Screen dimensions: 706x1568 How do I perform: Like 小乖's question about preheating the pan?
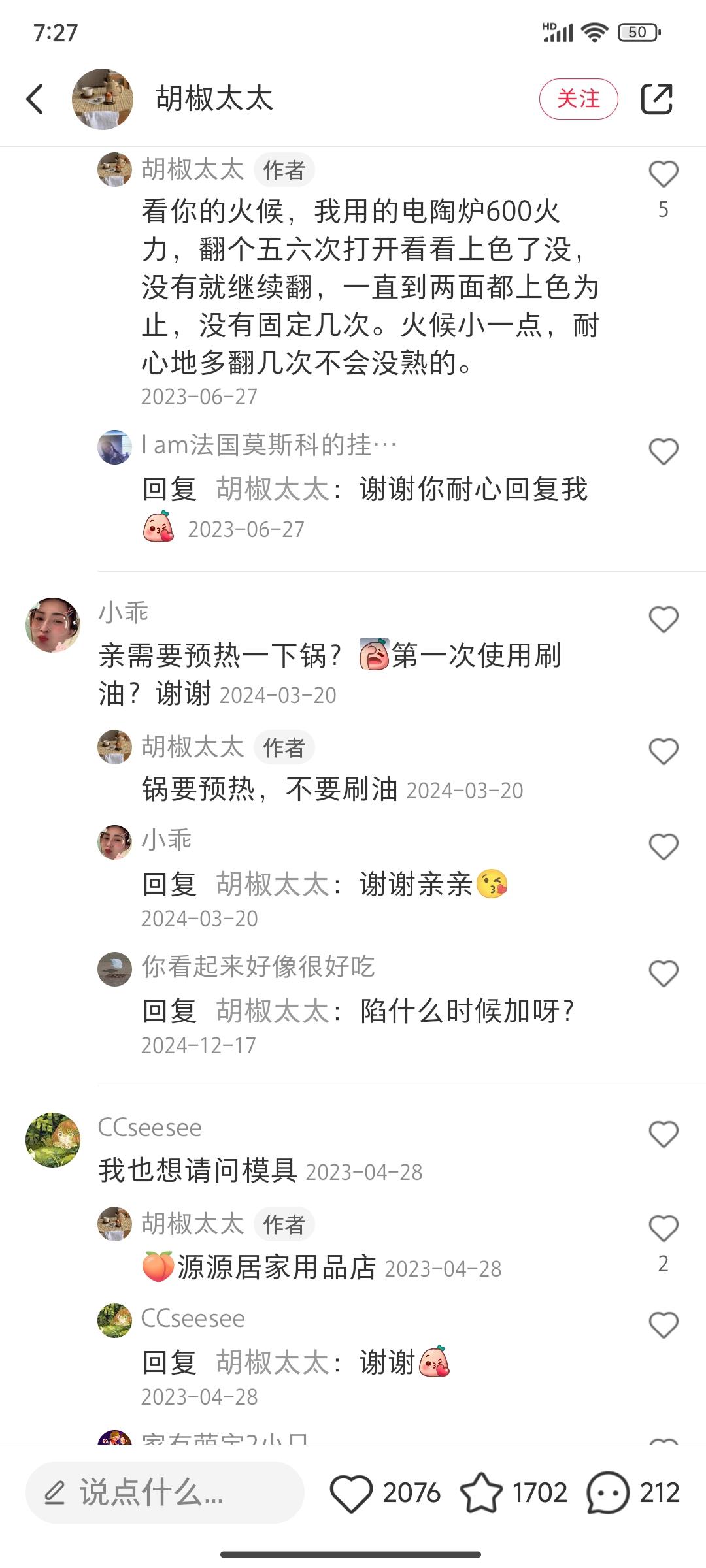(665, 621)
